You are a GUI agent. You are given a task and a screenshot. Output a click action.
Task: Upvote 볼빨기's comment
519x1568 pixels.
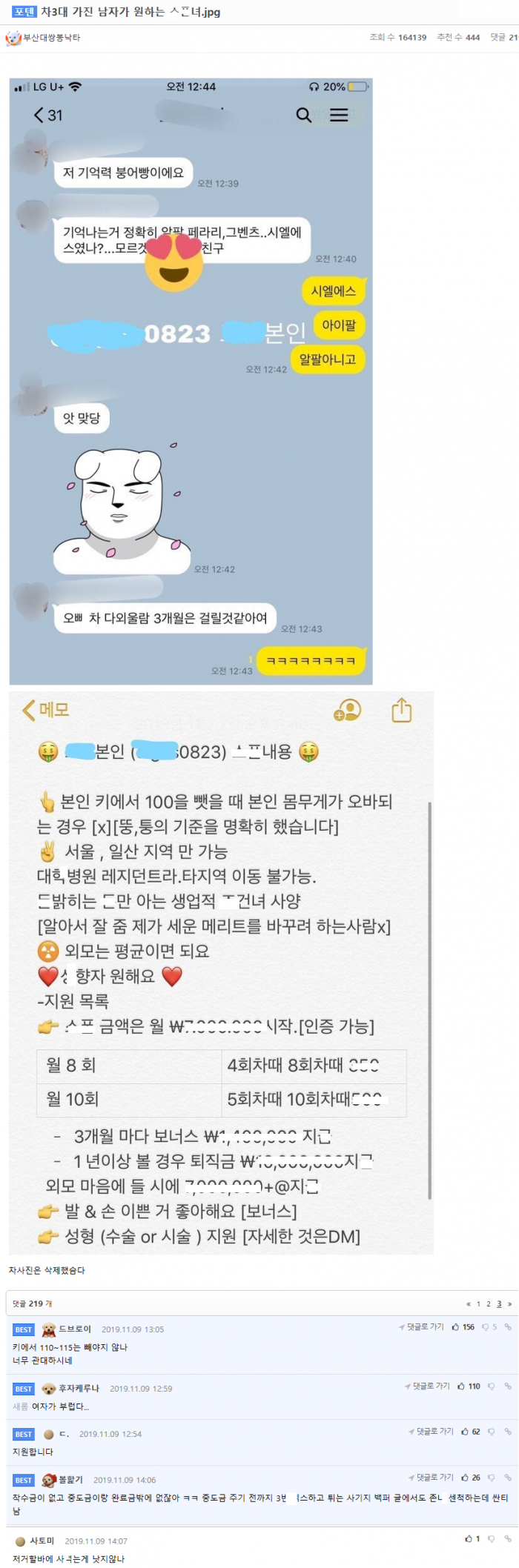pyautogui.click(x=465, y=1478)
